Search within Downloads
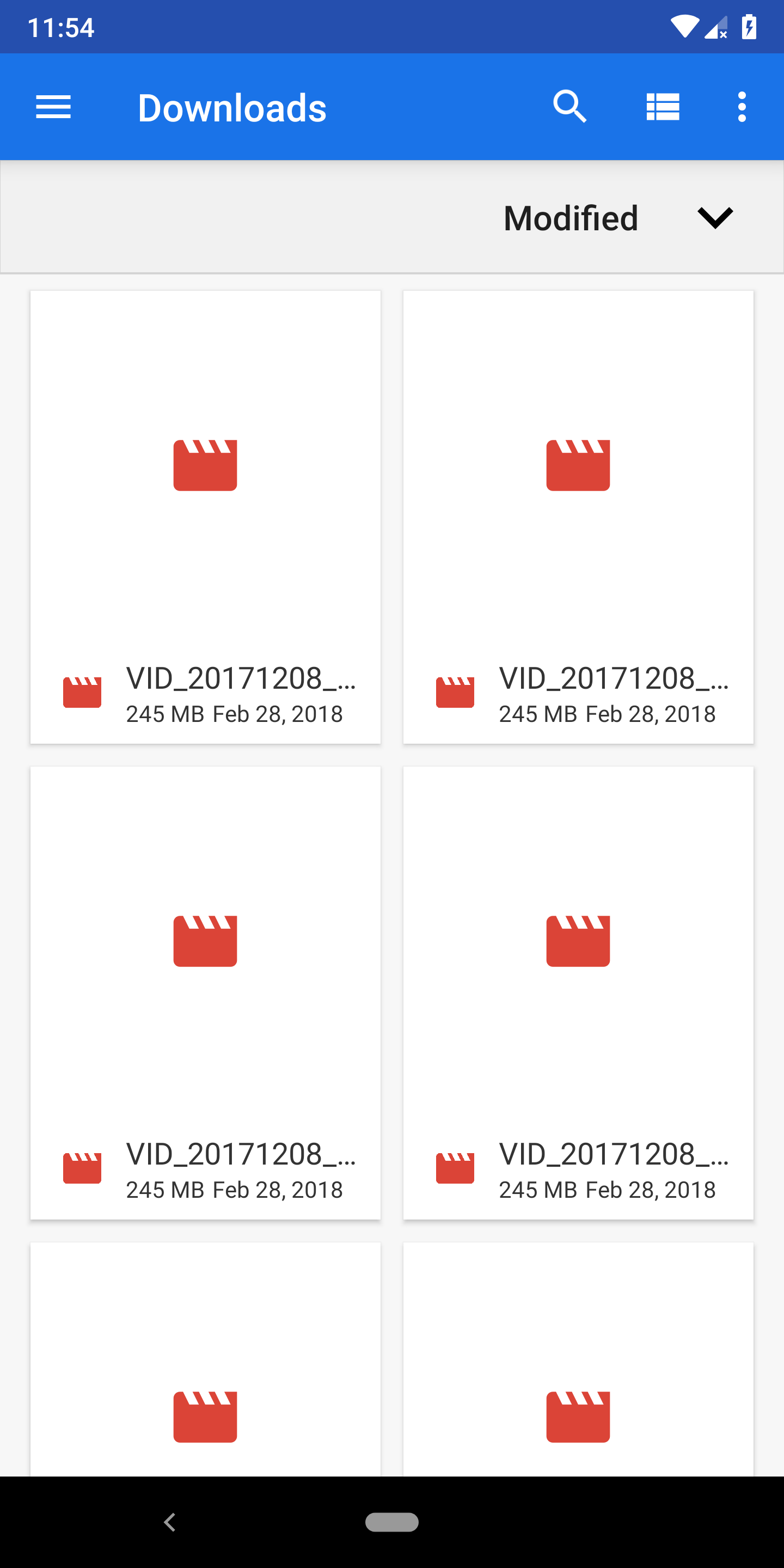The height and width of the screenshot is (1568, 784). [x=569, y=107]
